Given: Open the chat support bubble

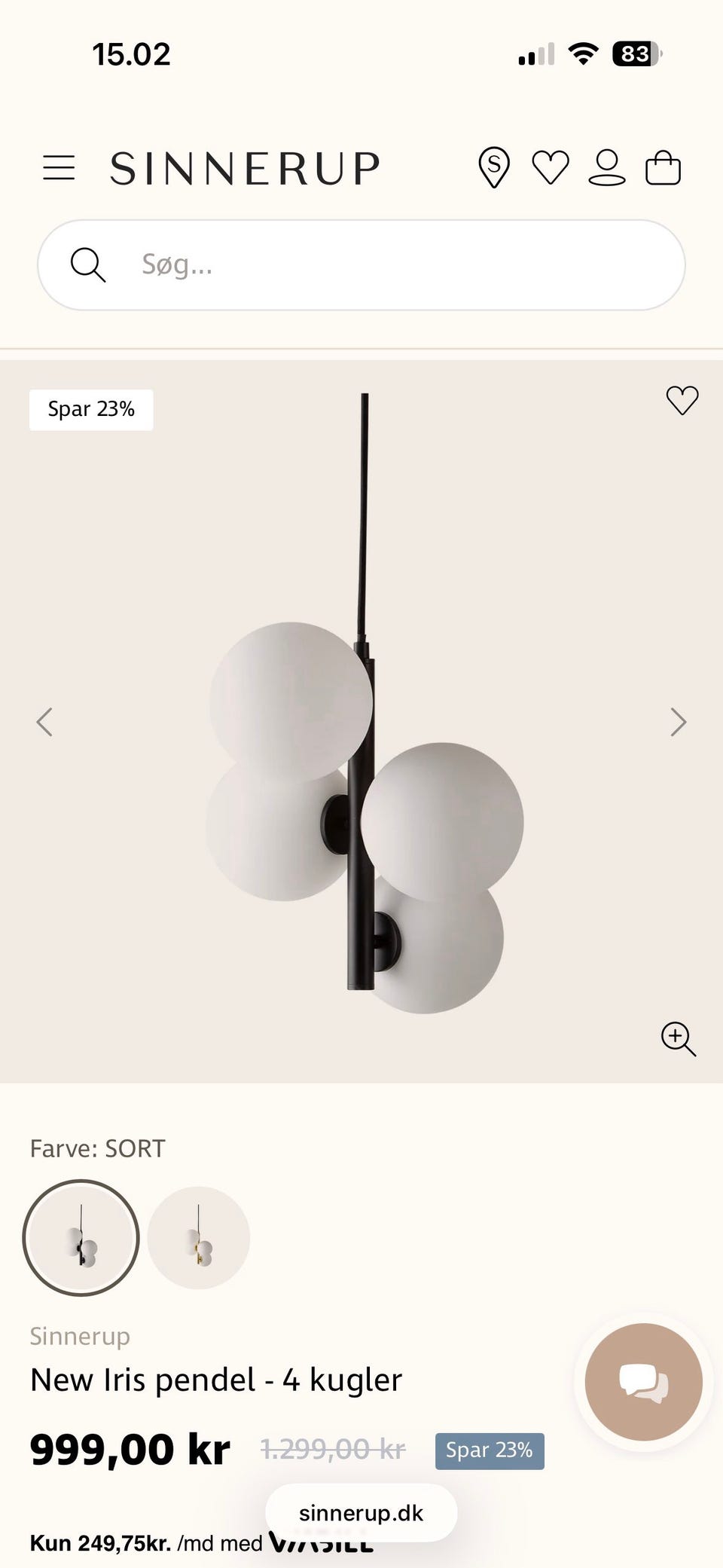Looking at the screenshot, I should point(644,1382).
